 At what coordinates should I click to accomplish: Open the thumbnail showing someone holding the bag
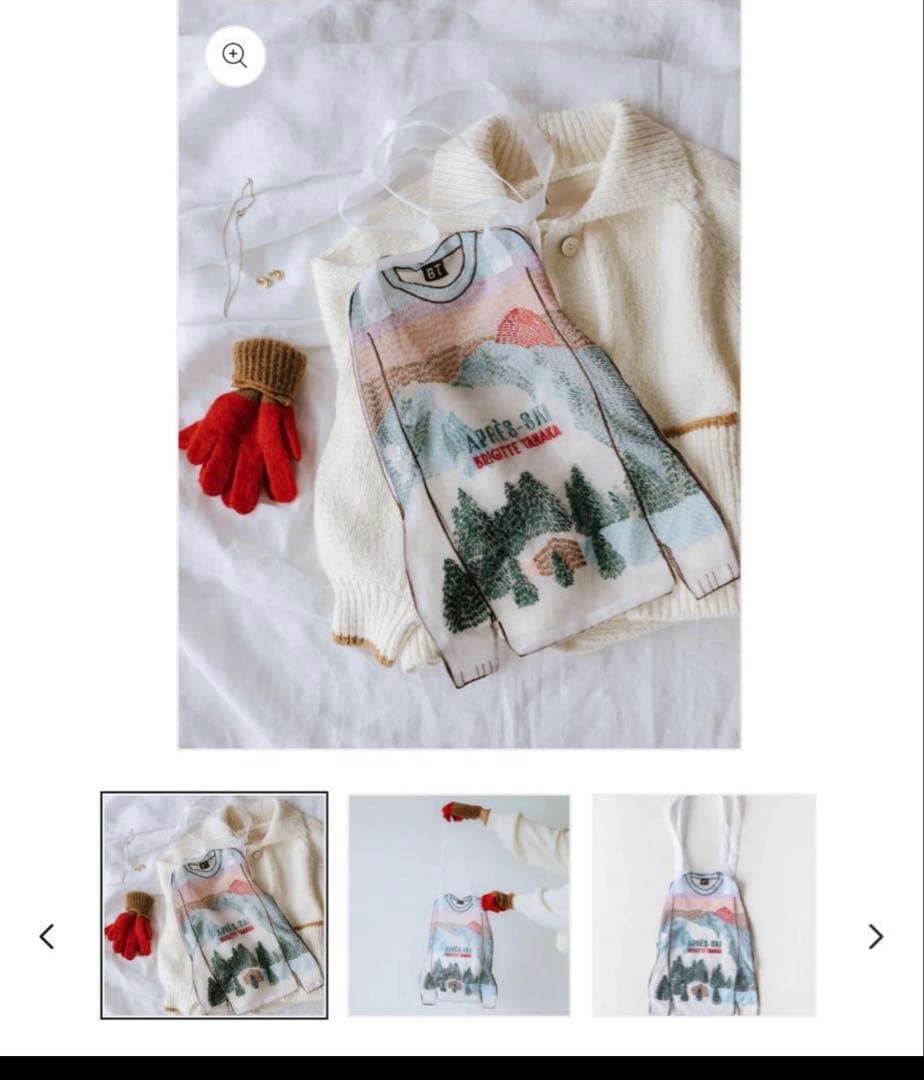[458, 905]
